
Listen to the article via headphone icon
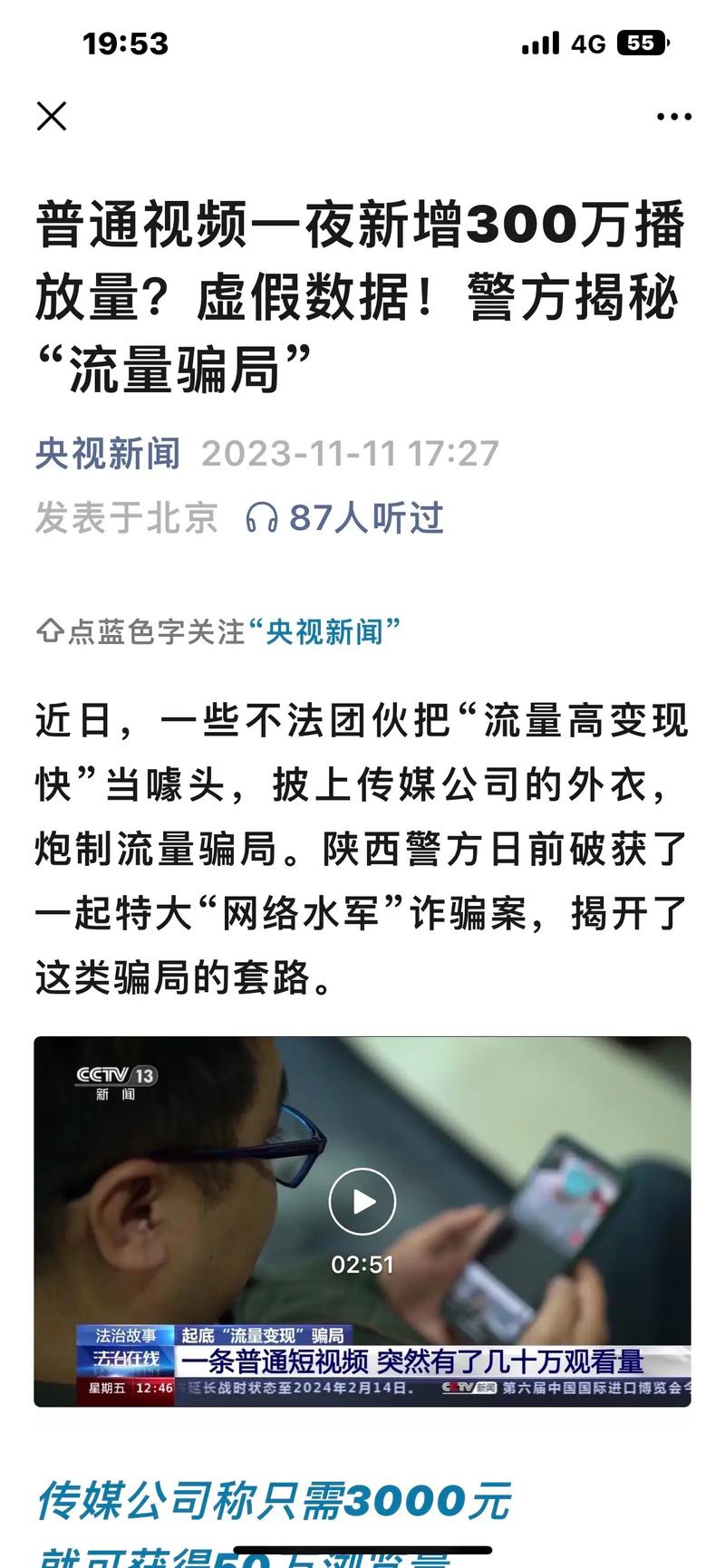tap(262, 518)
